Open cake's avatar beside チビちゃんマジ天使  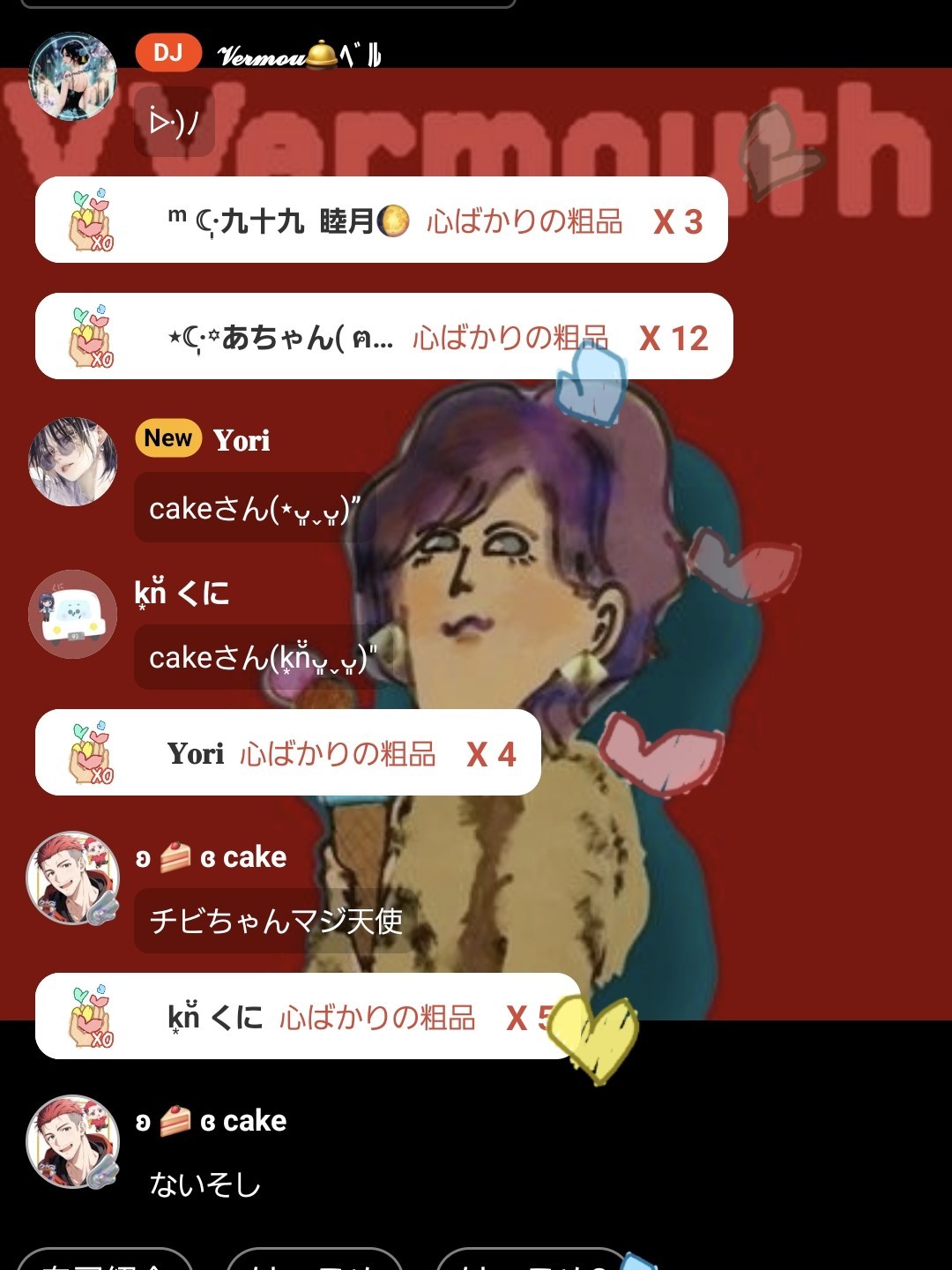point(72,878)
